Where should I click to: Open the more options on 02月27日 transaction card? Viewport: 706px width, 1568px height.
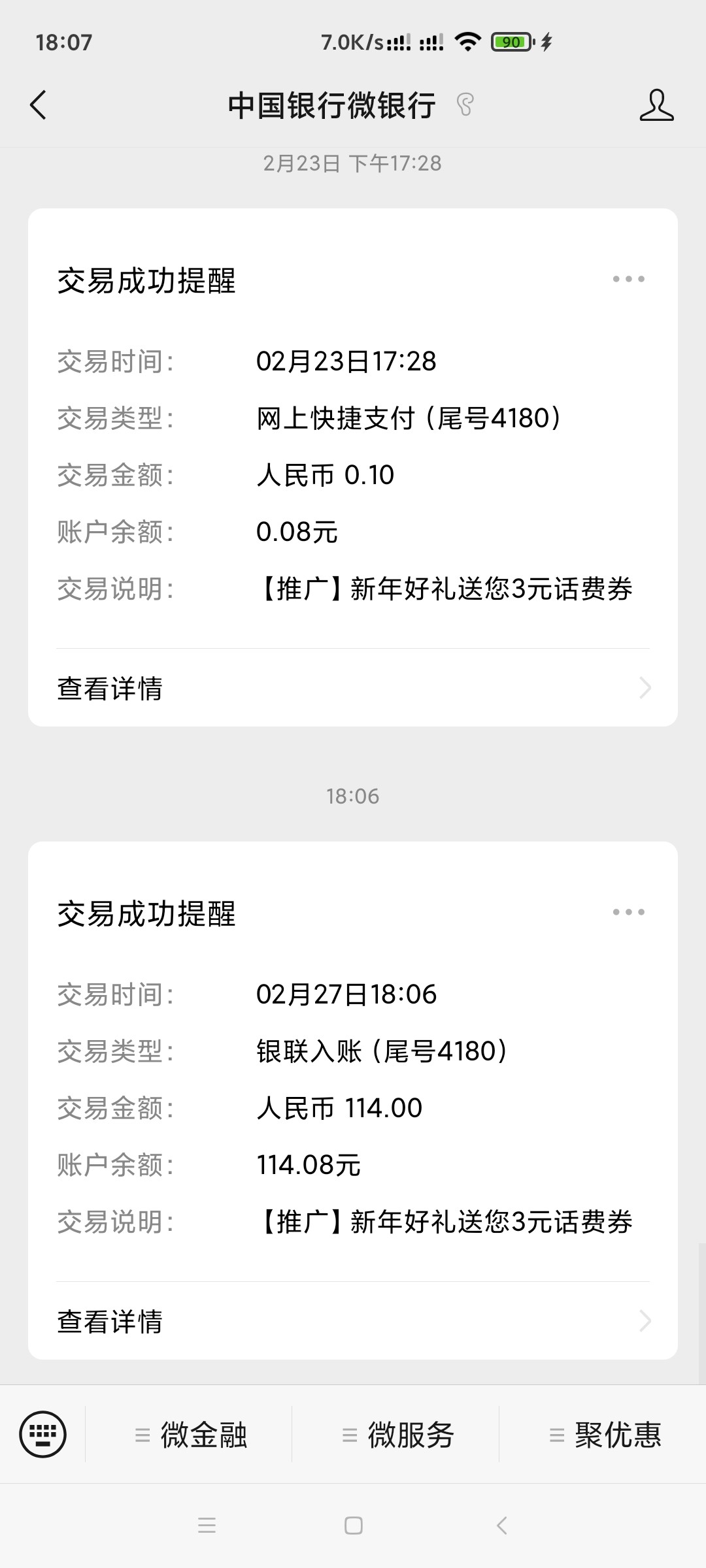pyautogui.click(x=628, y=912)
